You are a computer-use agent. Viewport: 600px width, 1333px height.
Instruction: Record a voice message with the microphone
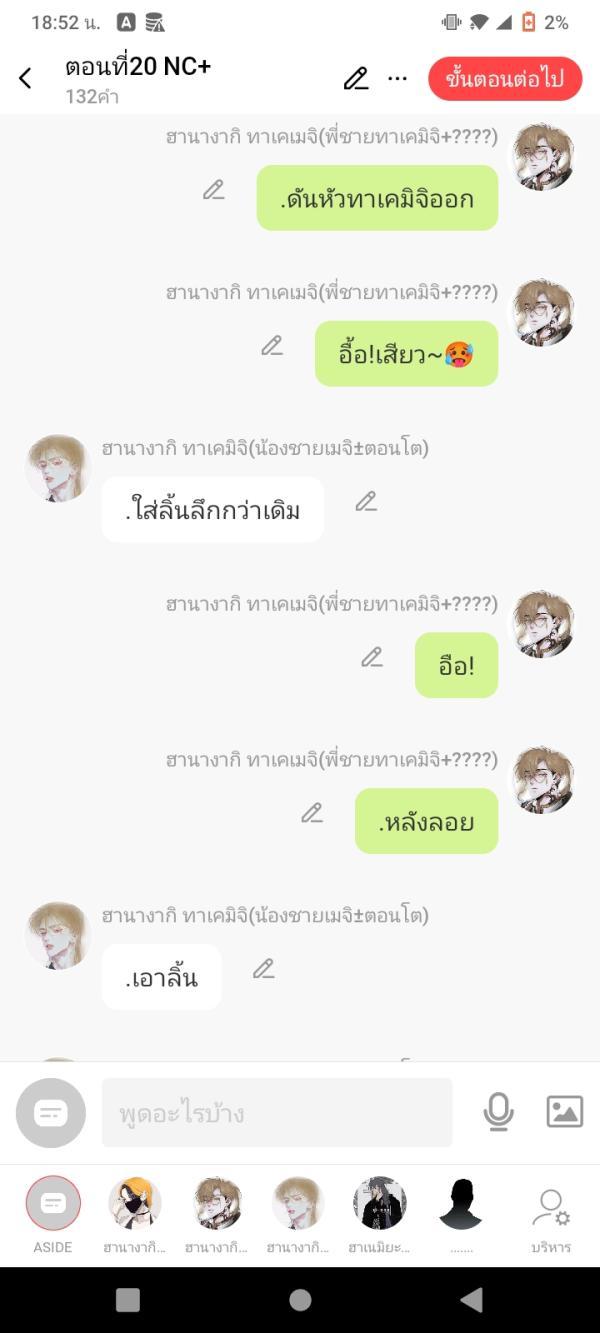point(498,1112)
